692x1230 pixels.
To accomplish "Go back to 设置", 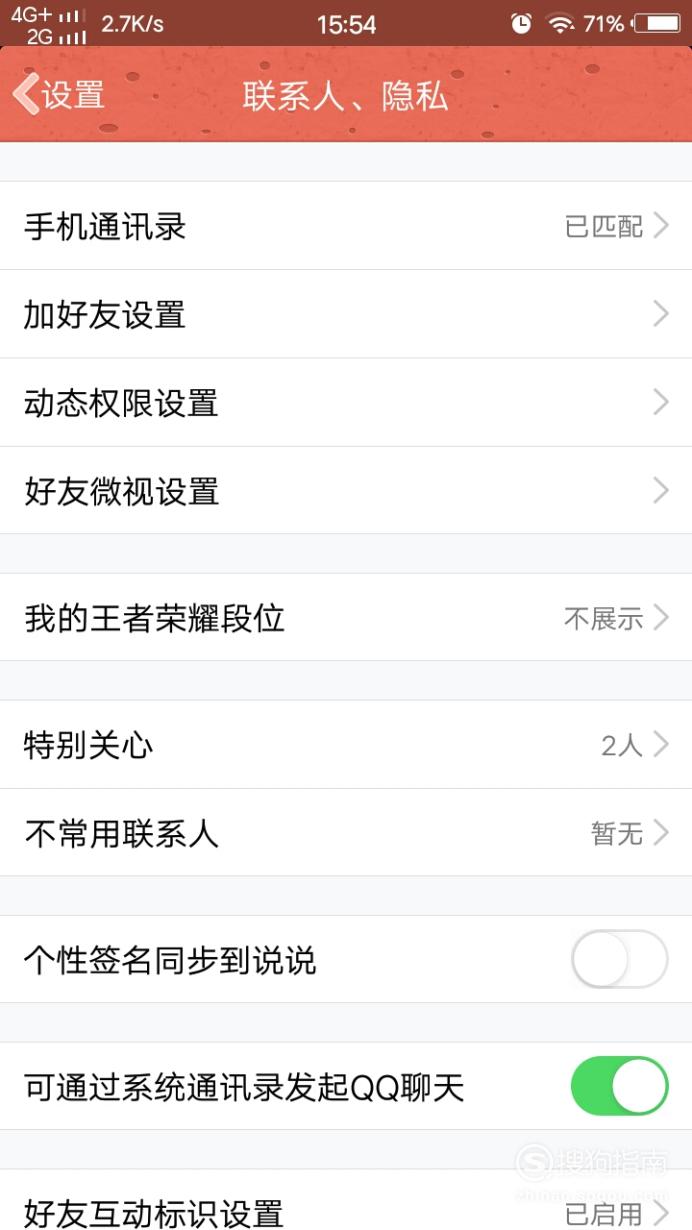I will (x=58, y=95).
